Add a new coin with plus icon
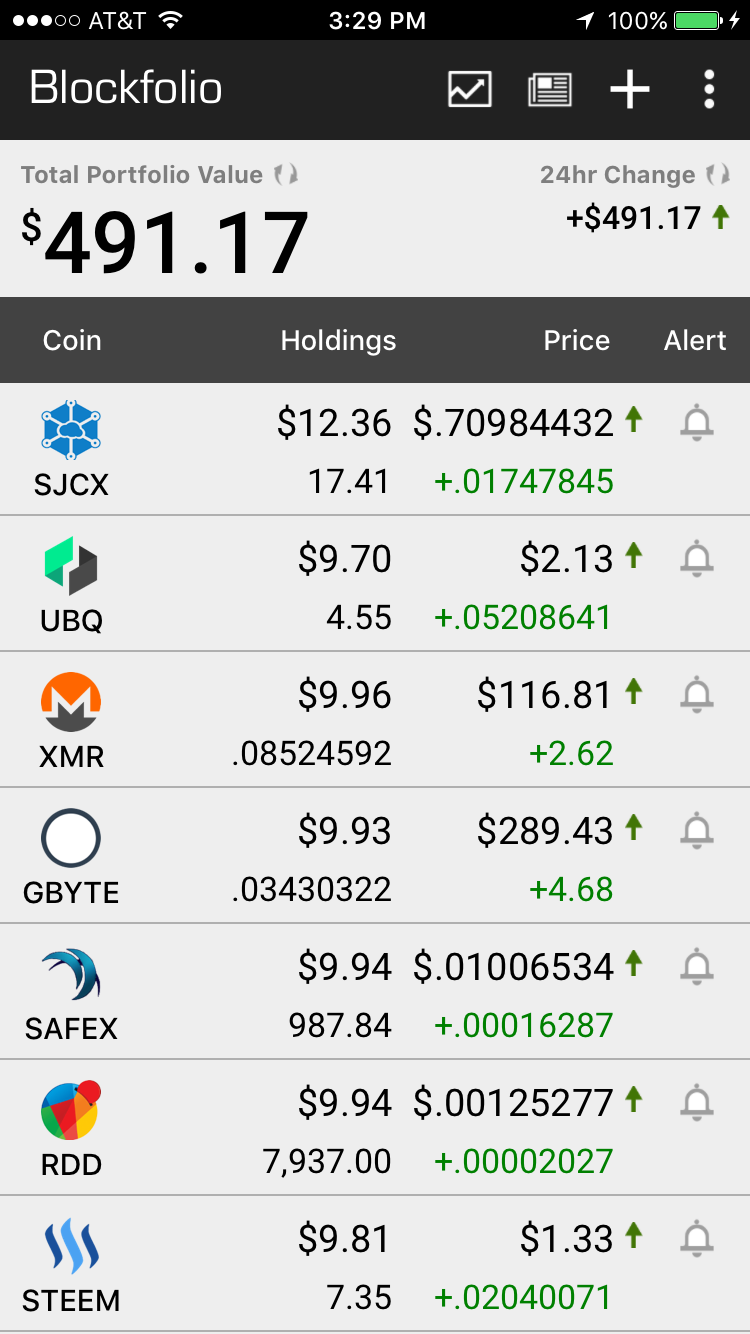The image size is (750, 1334). coord(630,90)
